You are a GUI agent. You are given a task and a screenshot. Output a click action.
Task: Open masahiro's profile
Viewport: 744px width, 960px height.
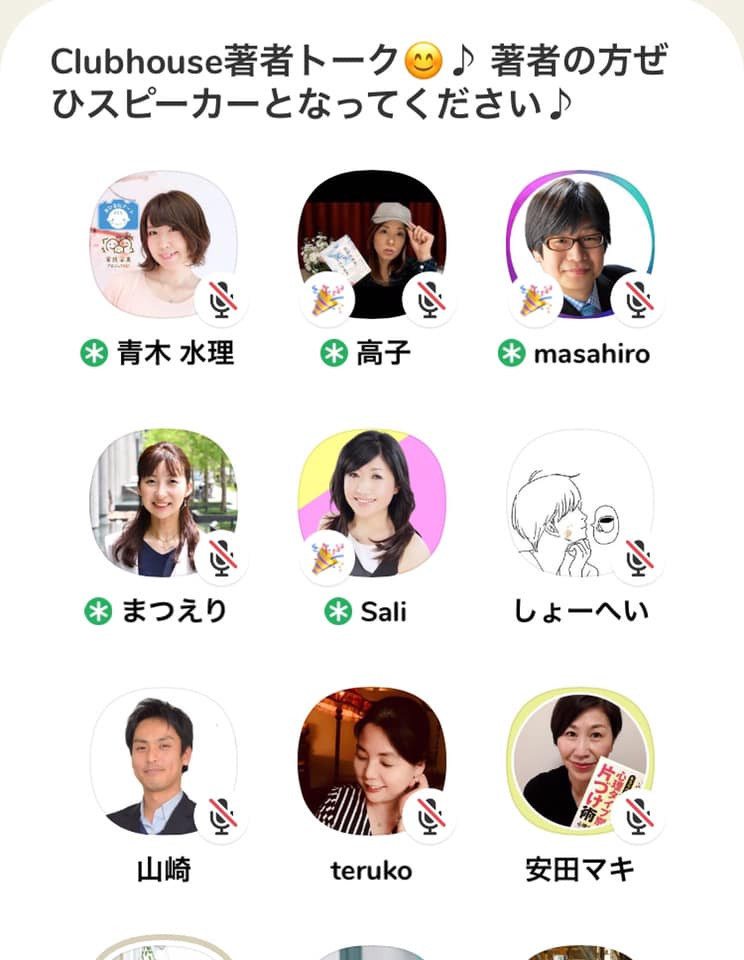click(580, 245)
